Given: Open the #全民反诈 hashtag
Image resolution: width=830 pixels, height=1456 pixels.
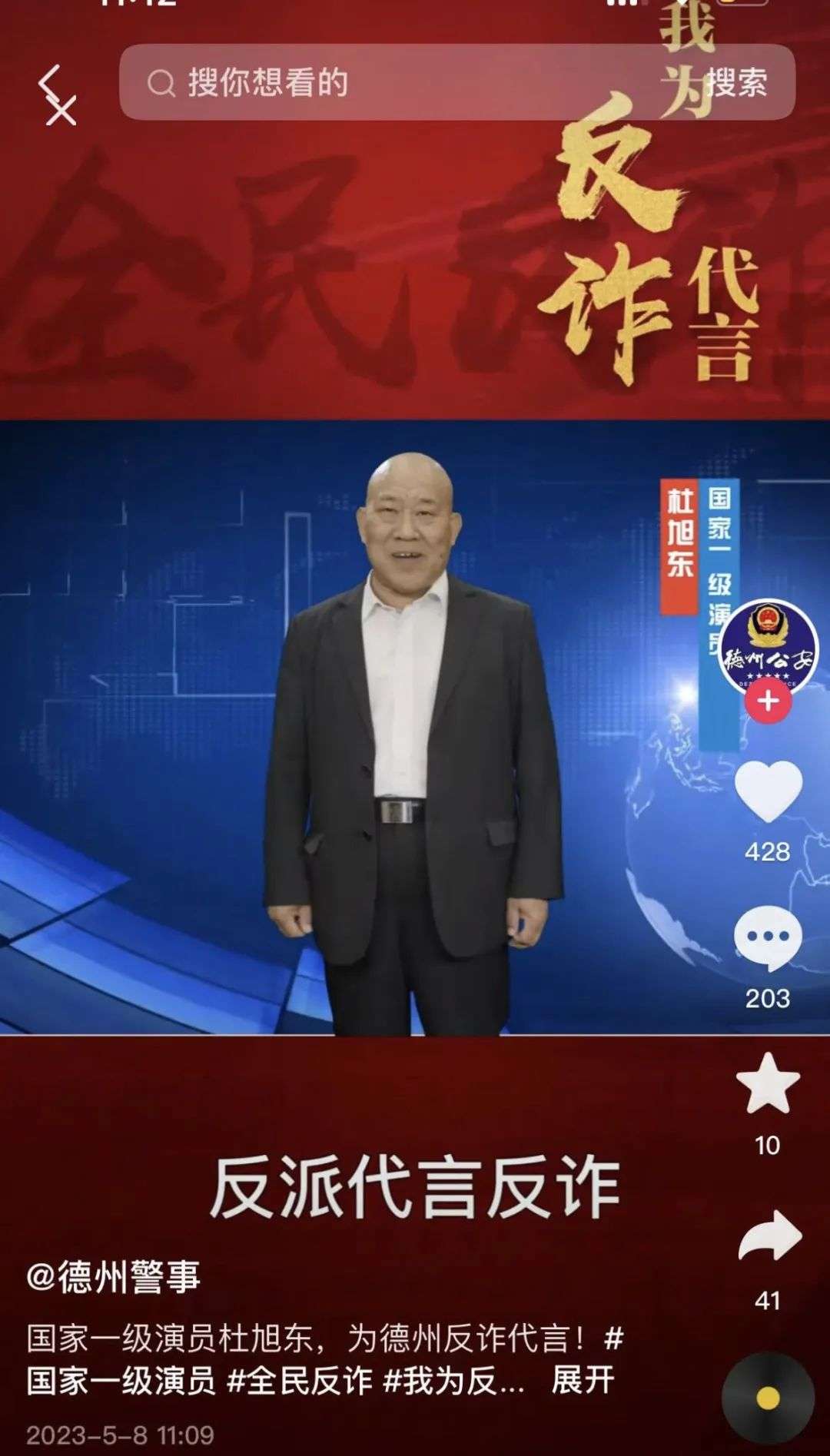Looking at the screenshot, I should (300, 1381).
